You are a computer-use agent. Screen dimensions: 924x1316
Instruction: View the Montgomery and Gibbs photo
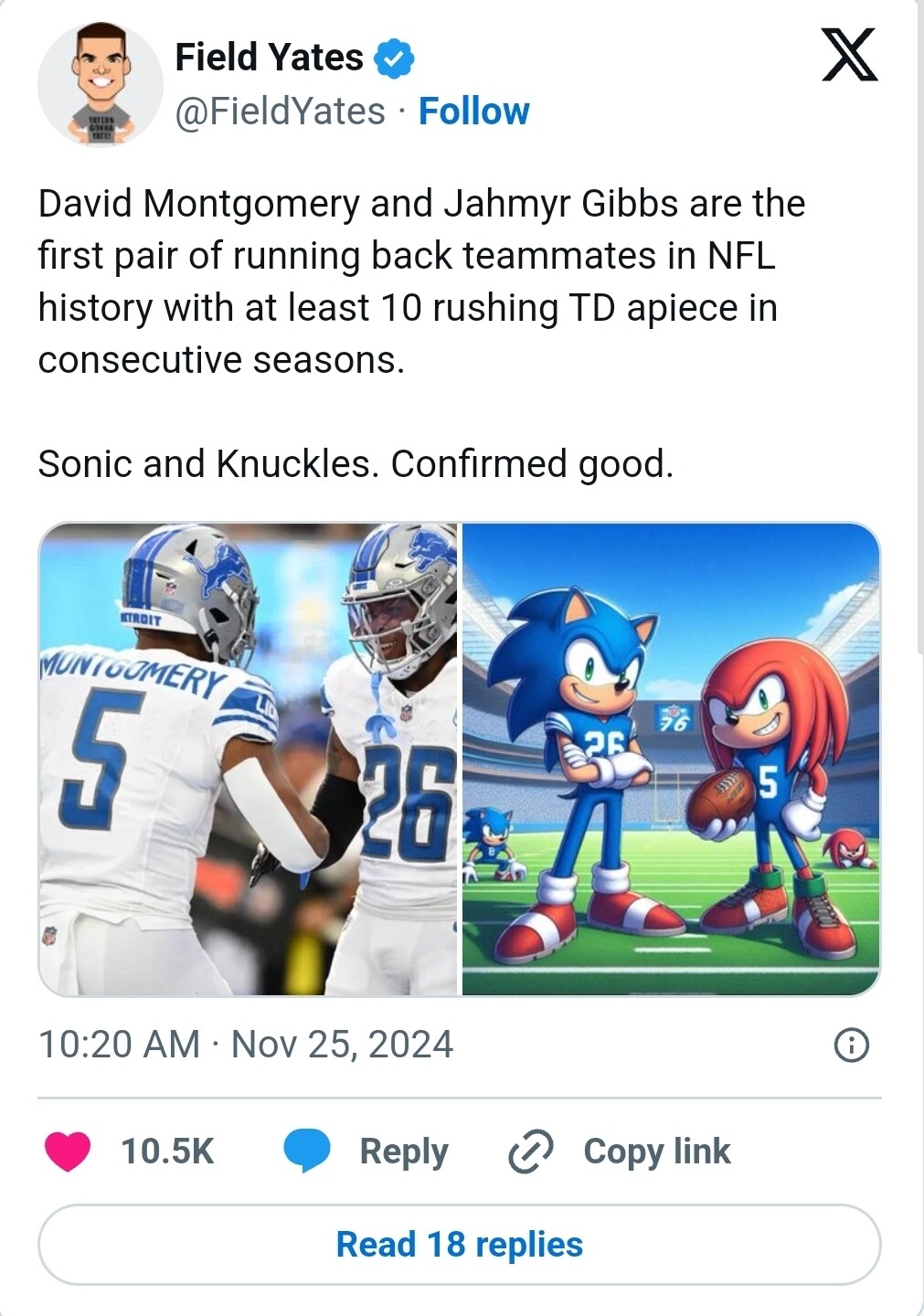coord(249,759)
